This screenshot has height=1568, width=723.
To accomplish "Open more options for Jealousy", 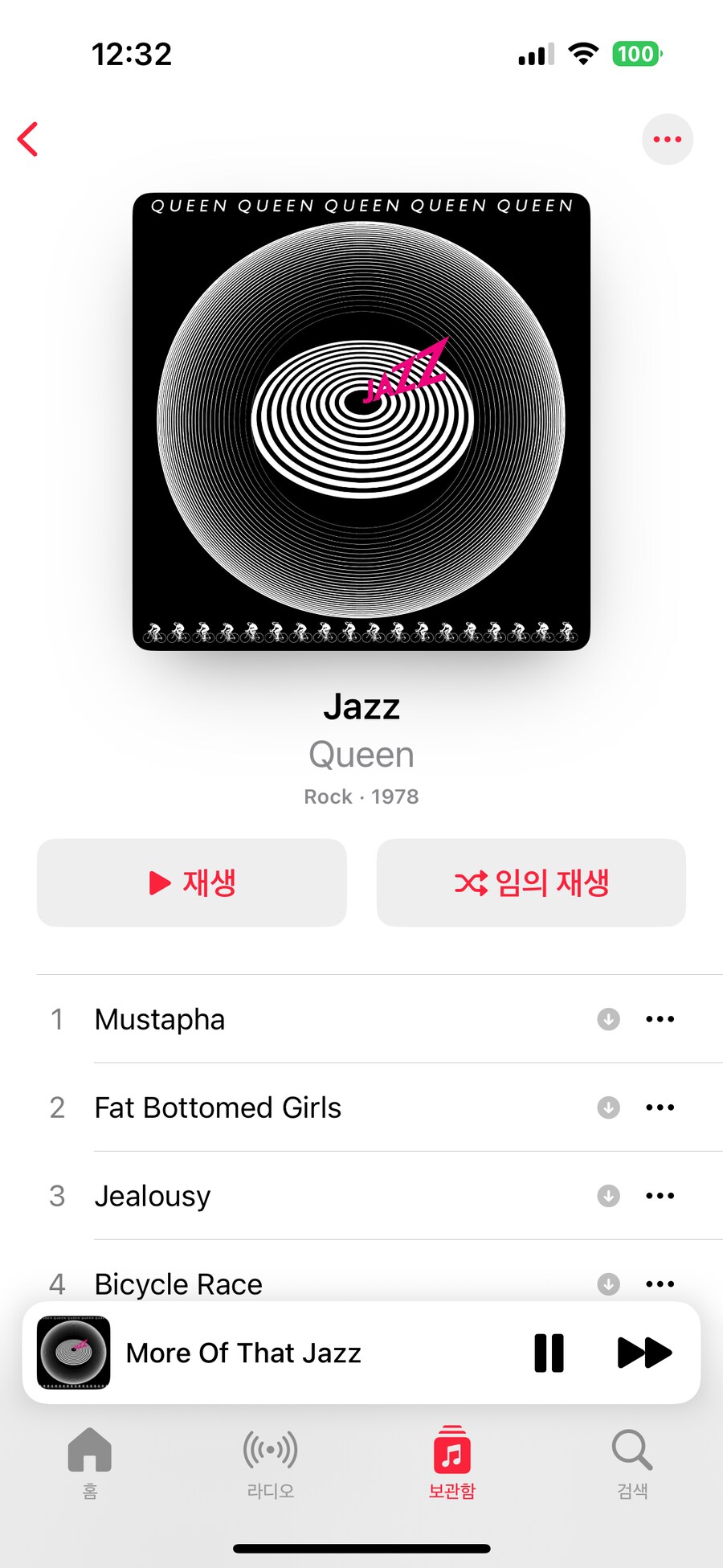I will pyautogui.click(x=660, y=1196).
